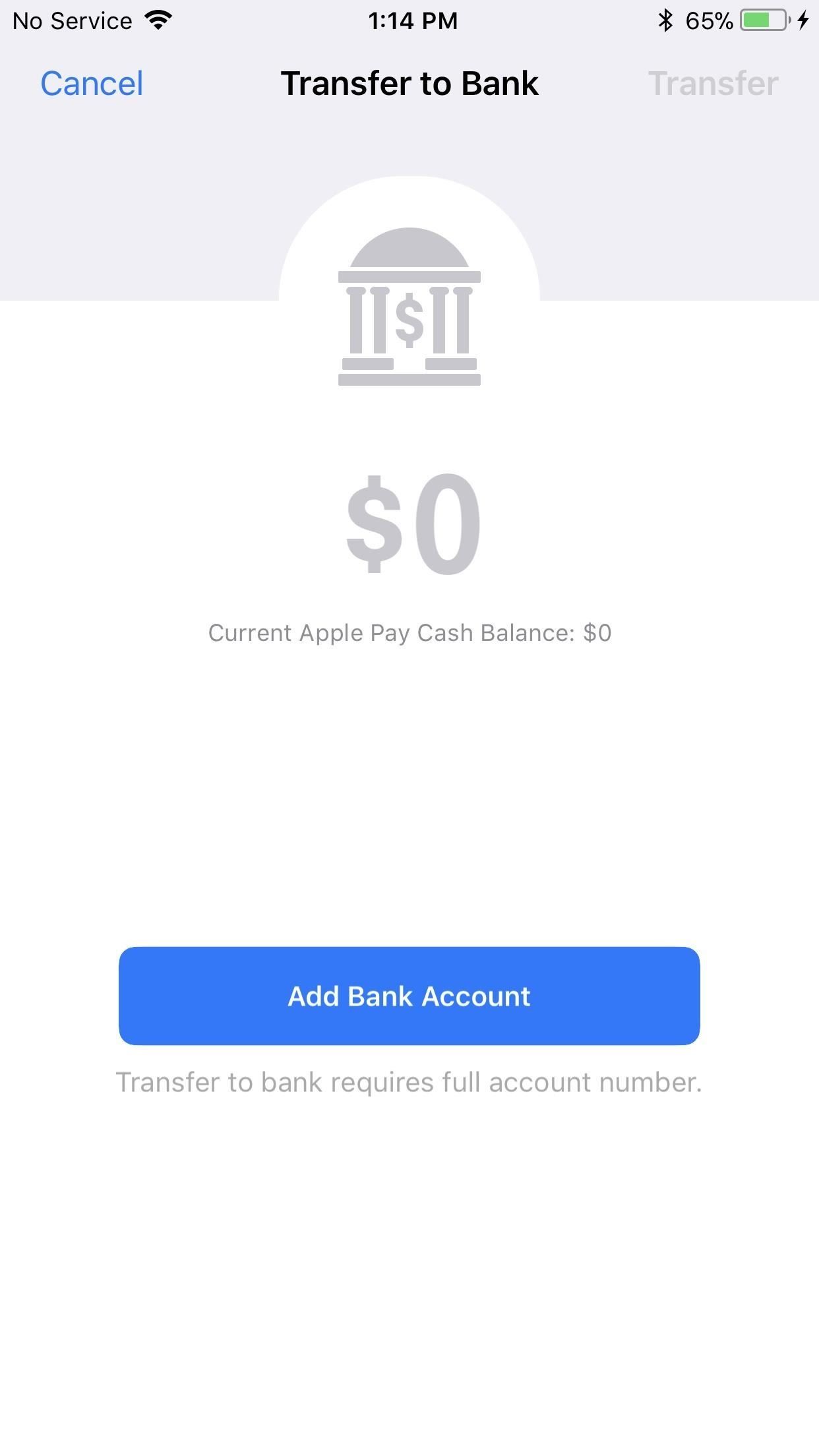This screenshot has width=819, height=1456.
Task: Open Add Bank Account
Action: click(x=409, y=996)
